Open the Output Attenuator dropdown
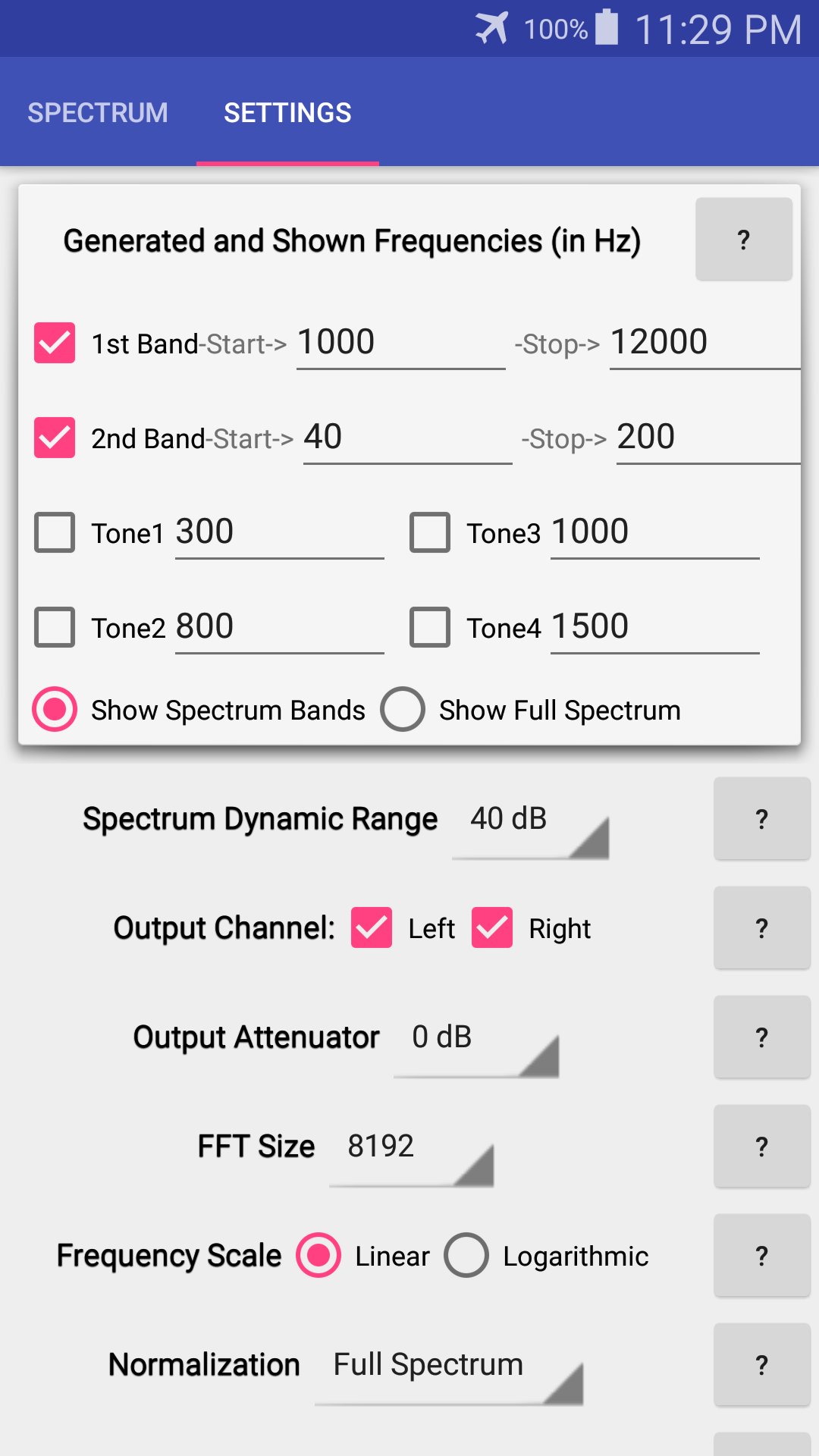The width and height of the screenshot is (819, 1456). point(476,1040)
